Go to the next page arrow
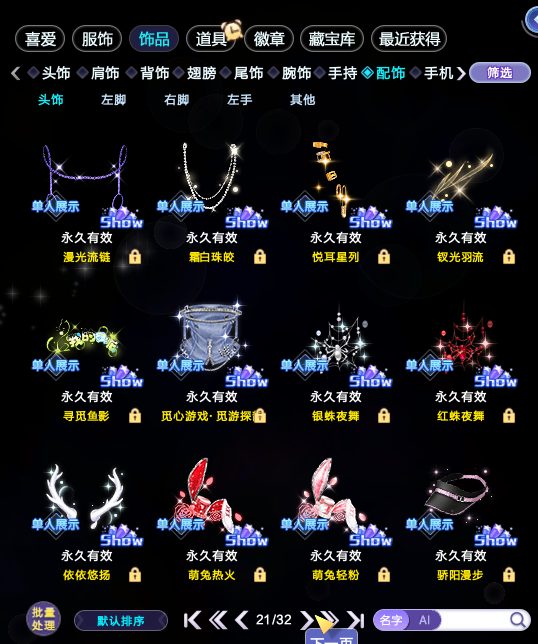Viewport: 538px width, 644px height. point(306,620)
